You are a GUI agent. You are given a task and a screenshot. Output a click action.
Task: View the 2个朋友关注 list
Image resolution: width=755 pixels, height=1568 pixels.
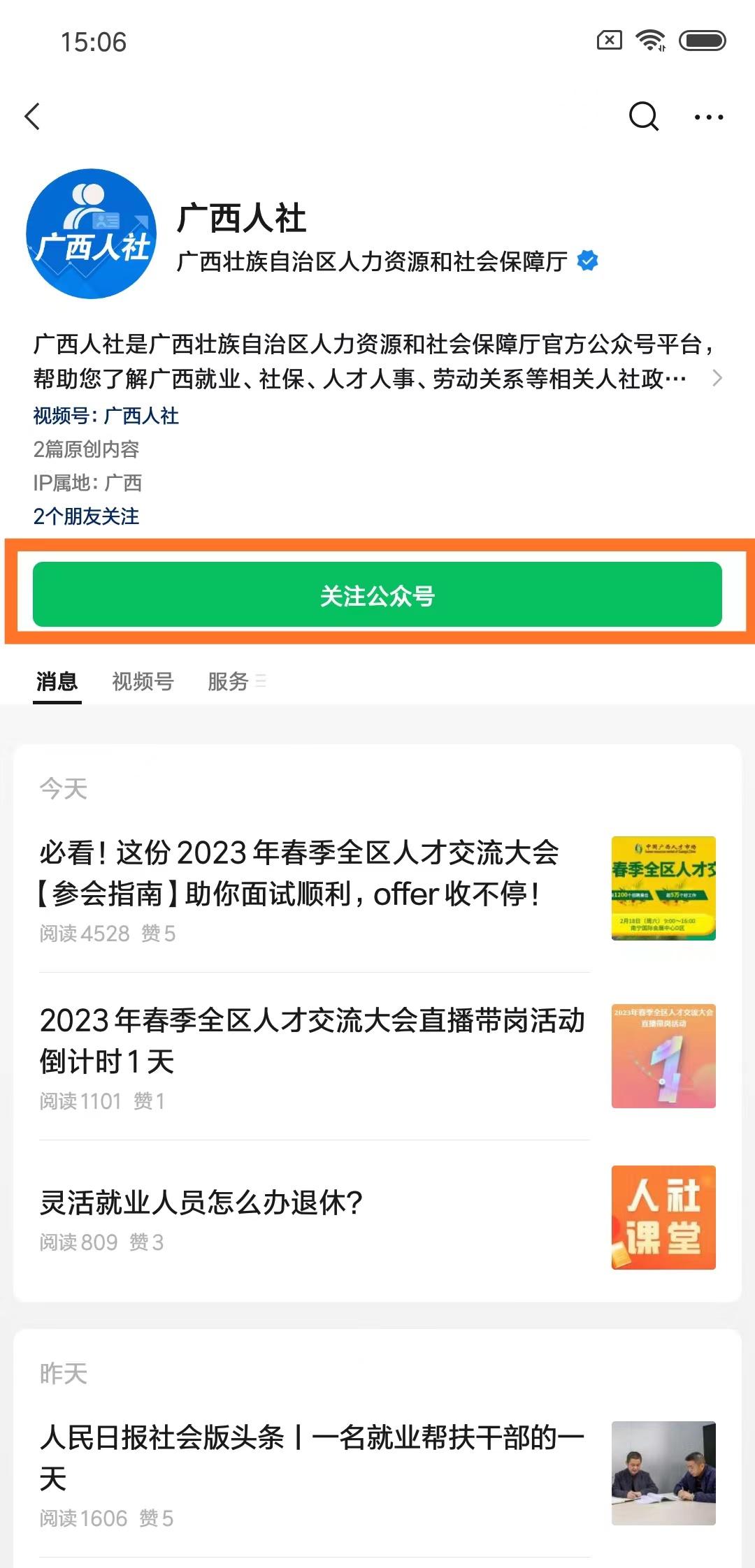86,517
